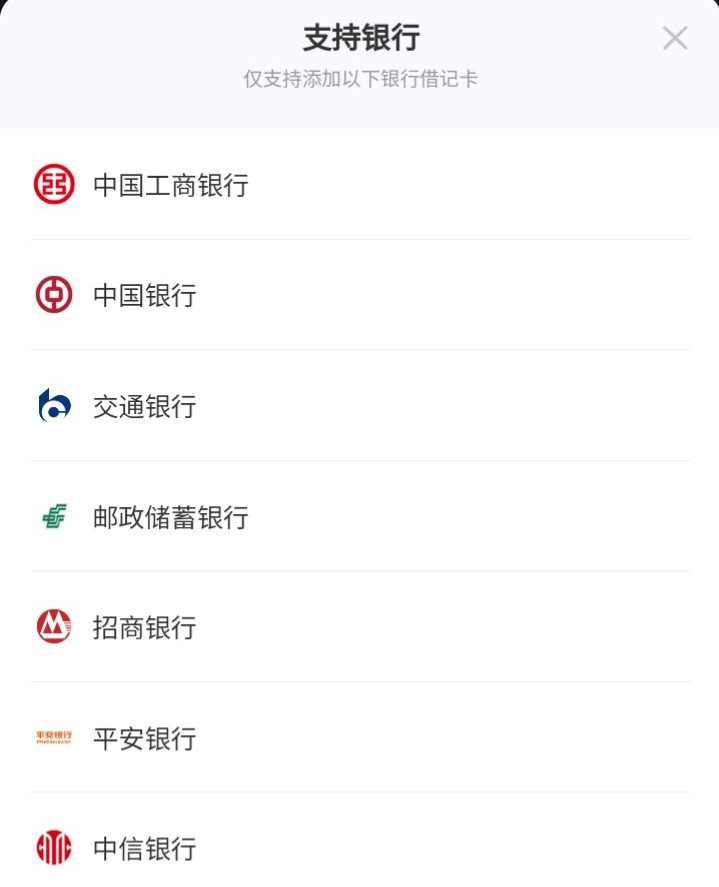Image resolution: width=719 pixels, height=887 pixels.
Task: Tap the 交通银行 row
Action: 360,406
